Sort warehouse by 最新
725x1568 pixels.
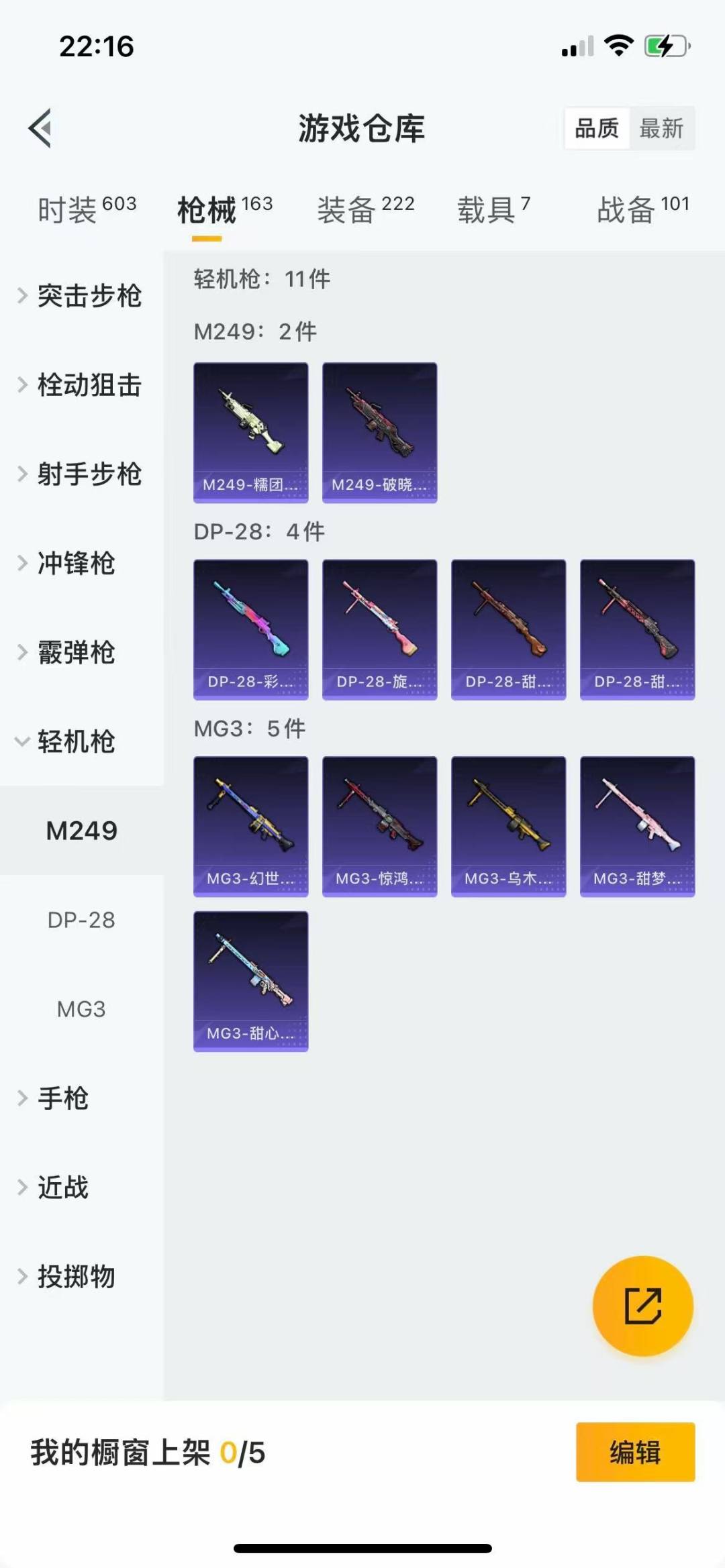click(661, 128)
